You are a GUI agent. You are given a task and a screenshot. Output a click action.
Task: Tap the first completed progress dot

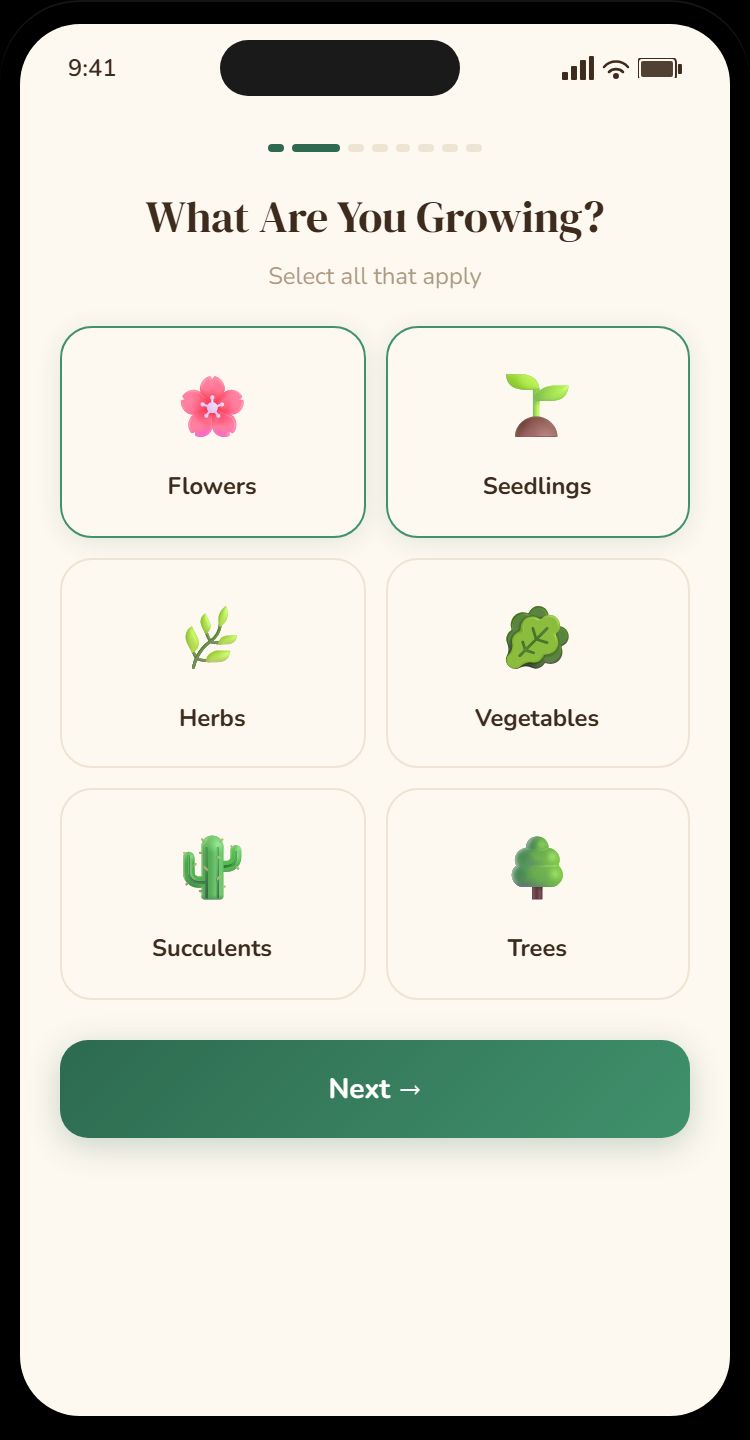275,147
